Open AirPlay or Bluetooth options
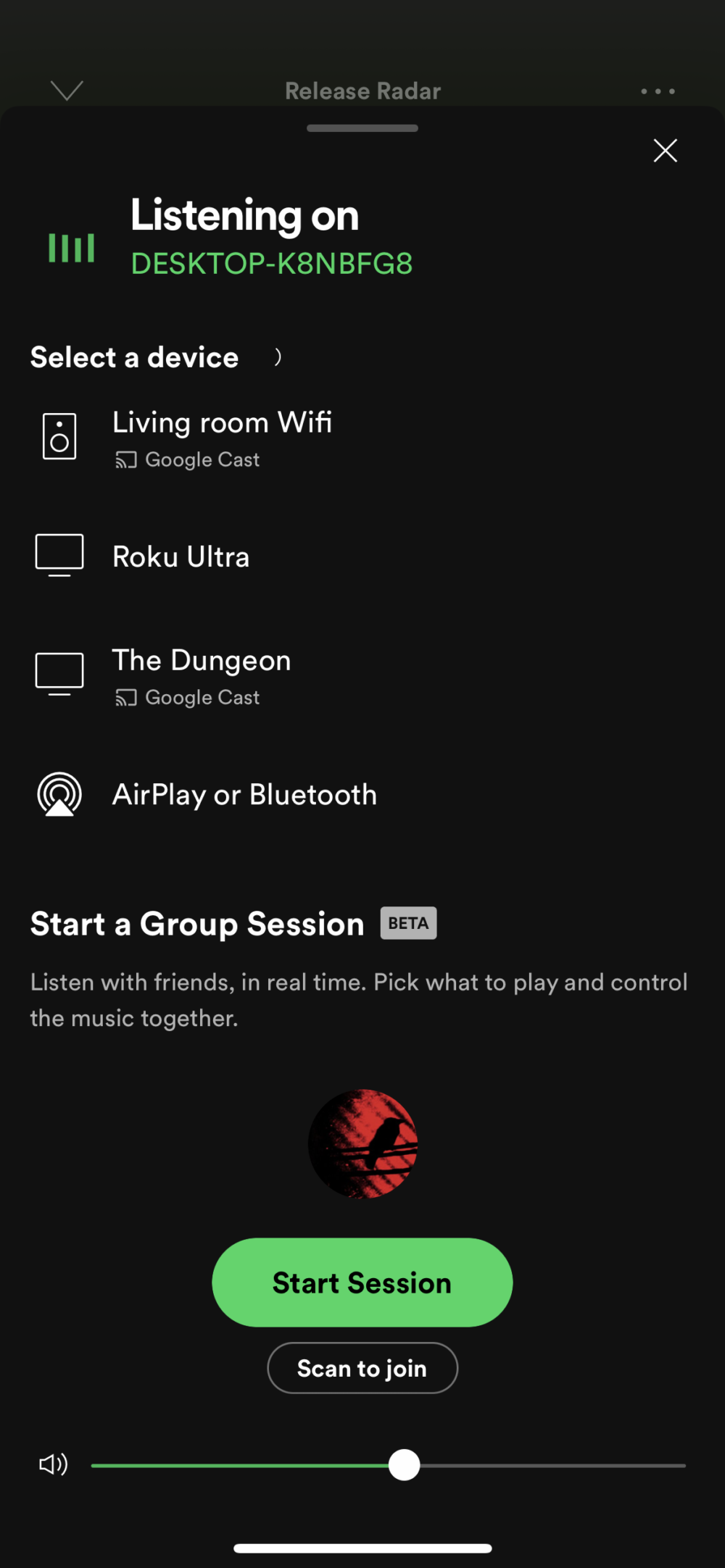Screen dimensions: 725x1568 (x=244, y=795)
